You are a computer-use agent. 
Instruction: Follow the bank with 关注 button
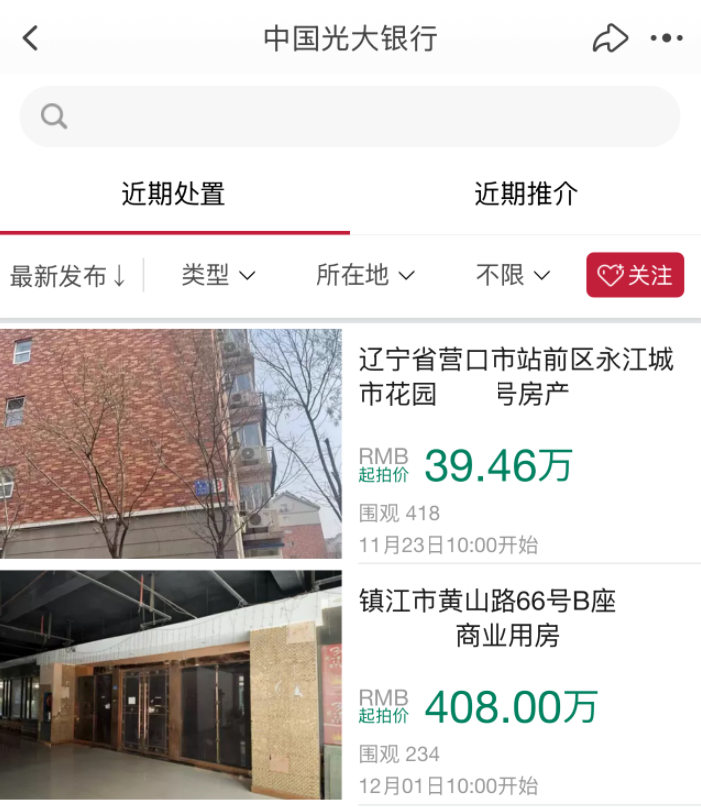pyautogui.click(x=635, y=275)
